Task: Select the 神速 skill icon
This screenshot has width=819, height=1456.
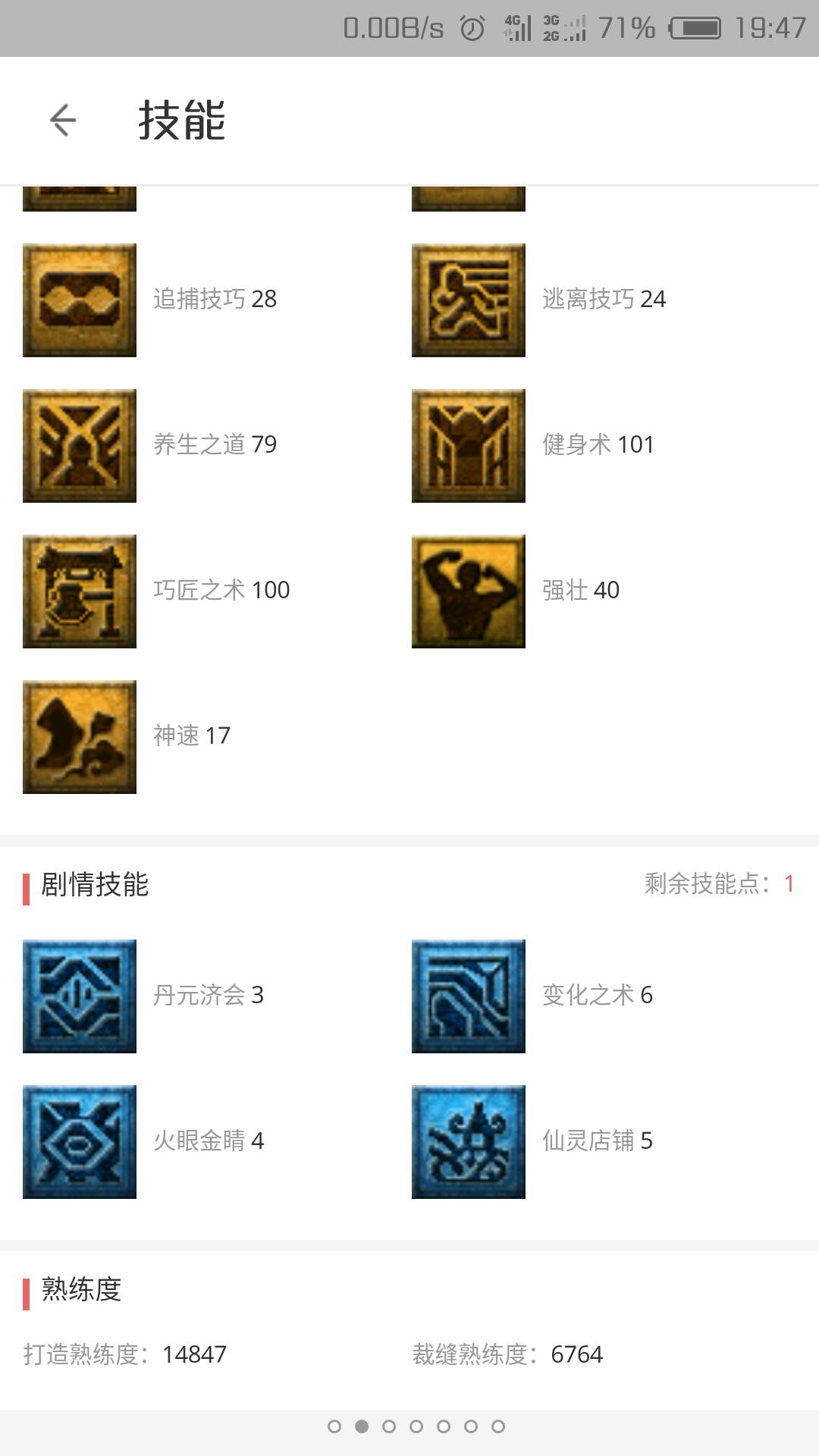Action: click(80, 736)
